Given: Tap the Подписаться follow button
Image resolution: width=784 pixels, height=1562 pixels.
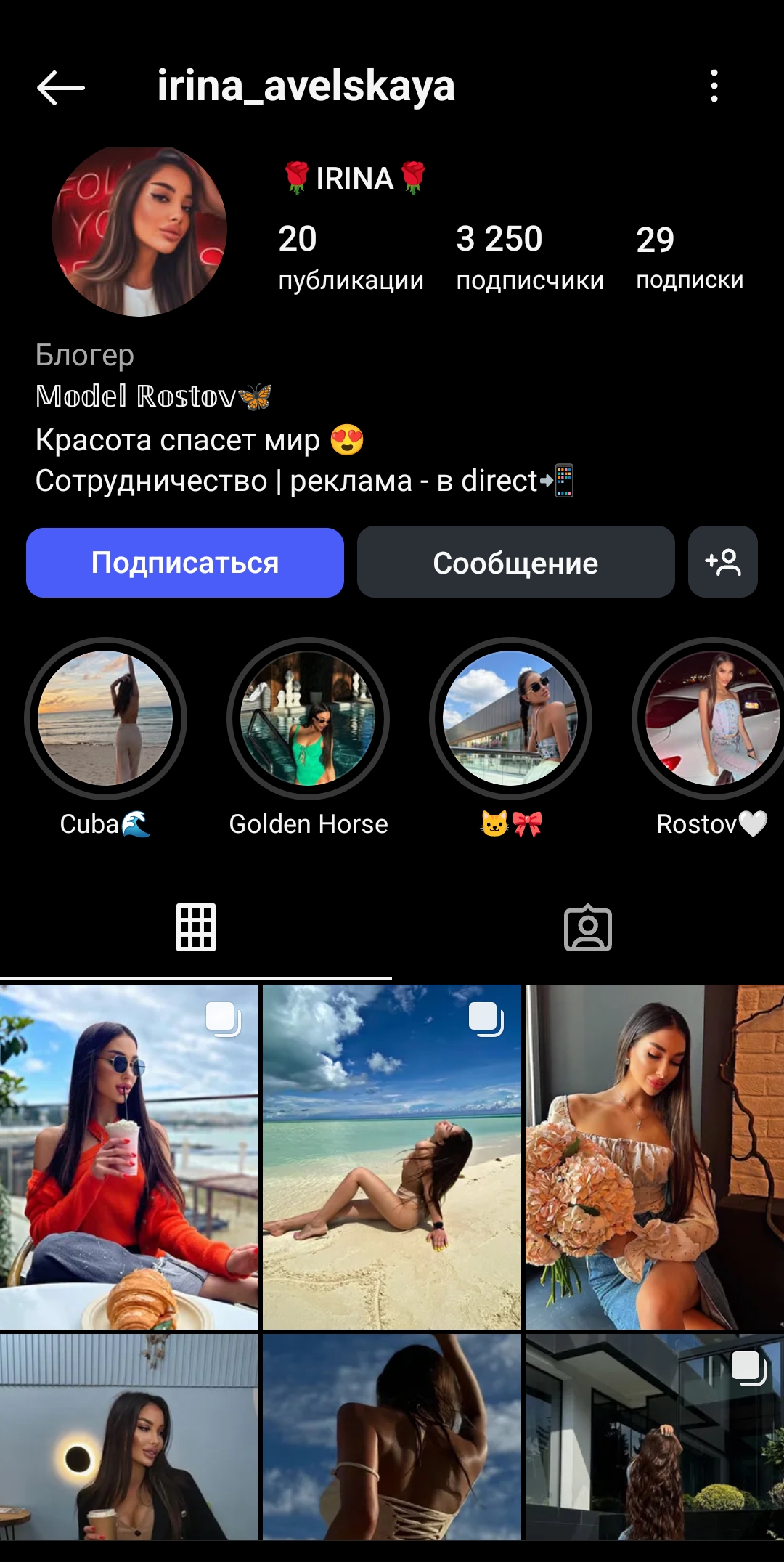Looking at the screenshot, I should coord(184,563).
